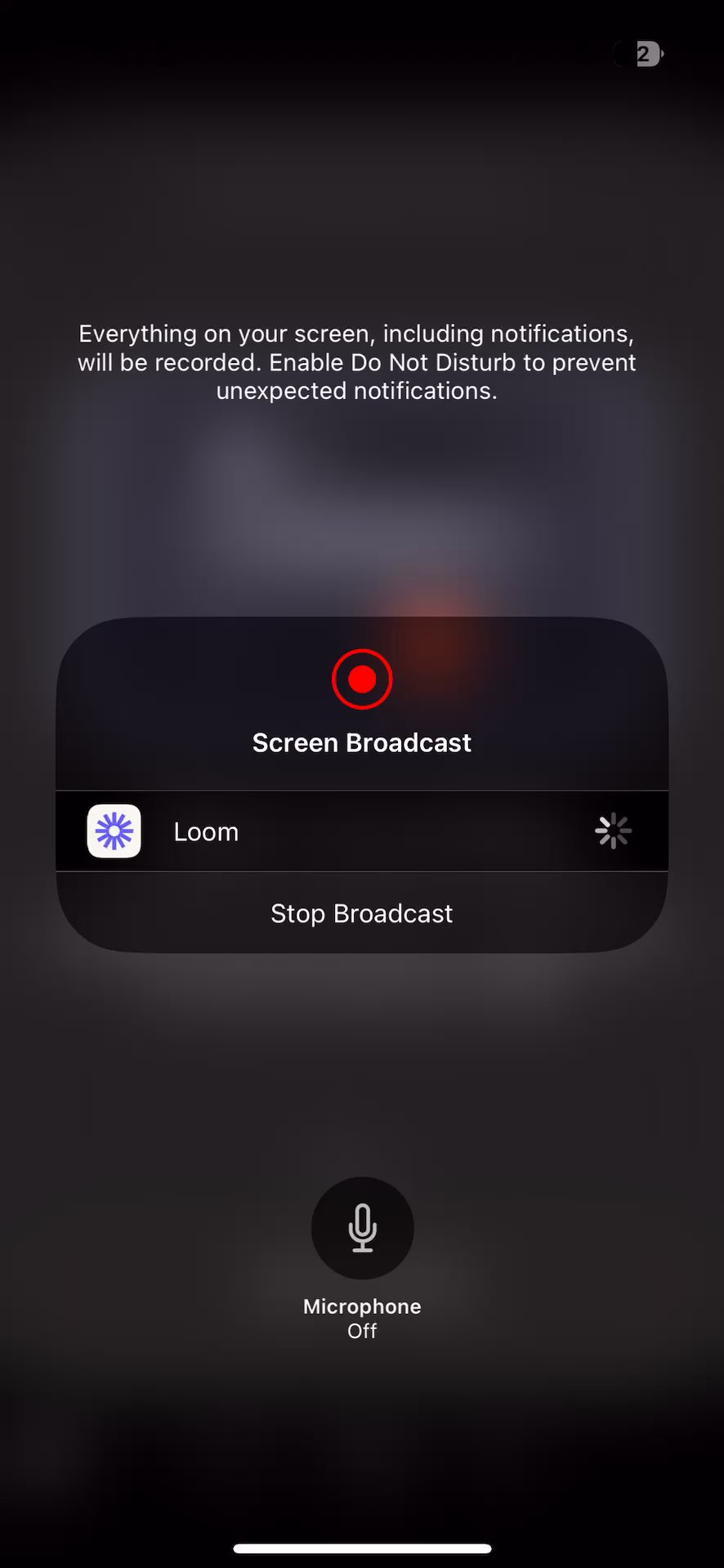Turn on the Microphone
Image resolution: width=724 pixels, height=1568 pixels.
click(x=362, y=1227)
